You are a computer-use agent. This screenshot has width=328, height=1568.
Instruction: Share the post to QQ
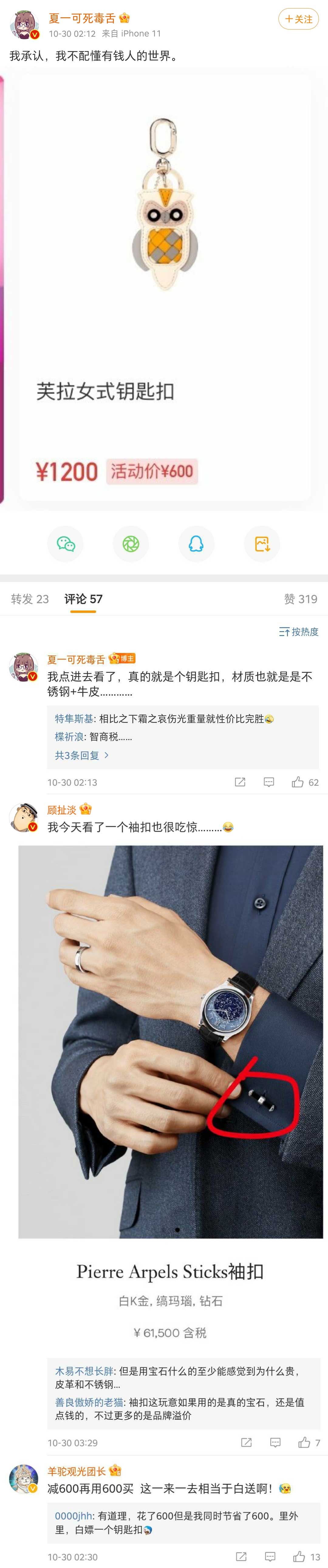(196, 544)
